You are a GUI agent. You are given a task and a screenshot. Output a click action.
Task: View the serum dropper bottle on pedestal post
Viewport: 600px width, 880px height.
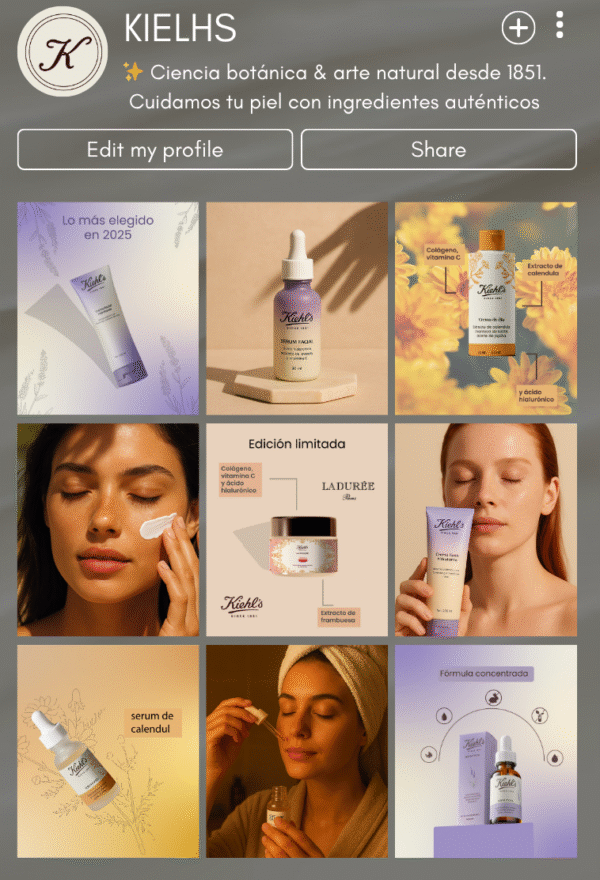(x=297, y=308)
